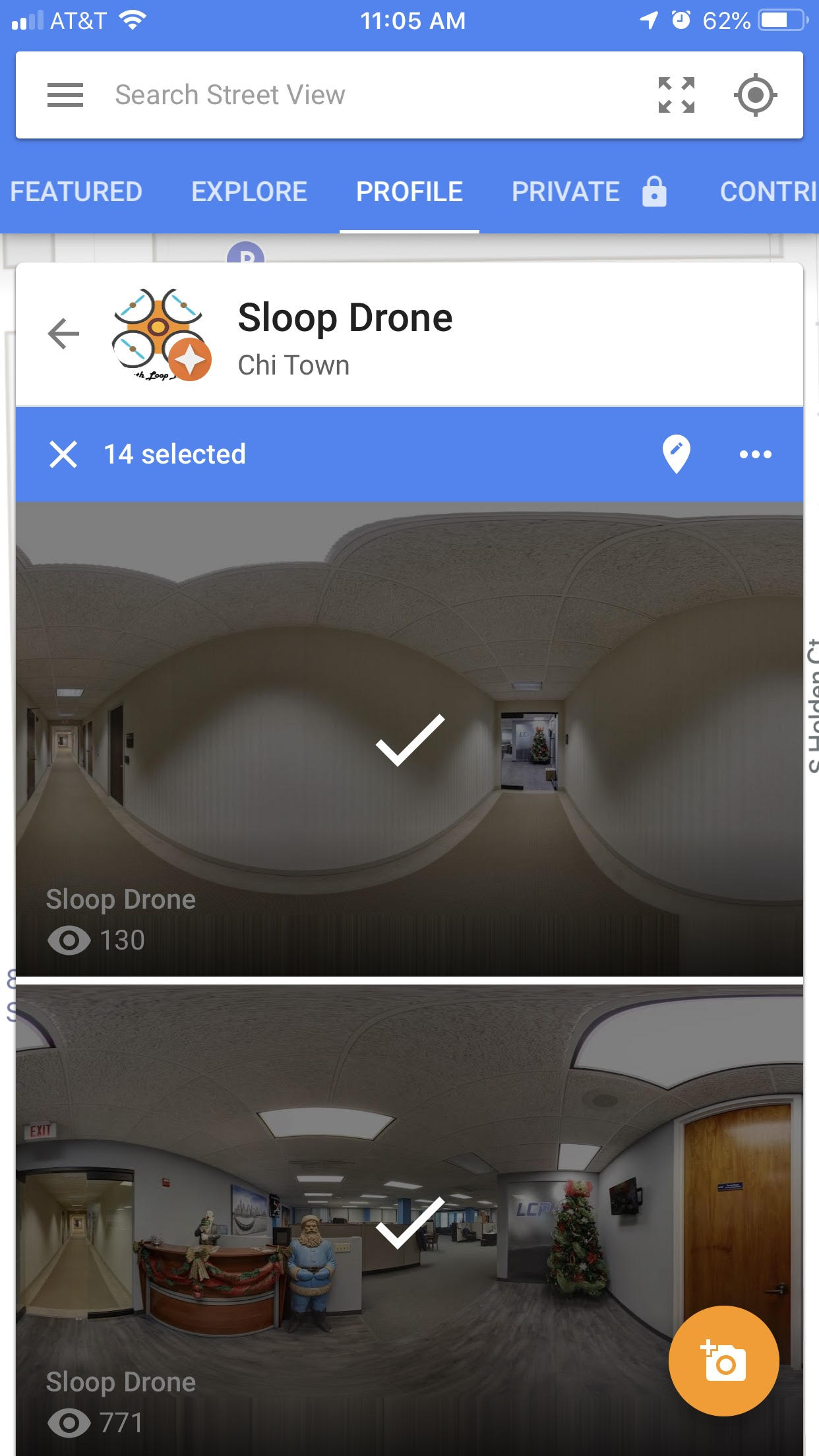Switch to the Contribute tab
Viewport: 819px width, 1456px height.
point(769,192)
